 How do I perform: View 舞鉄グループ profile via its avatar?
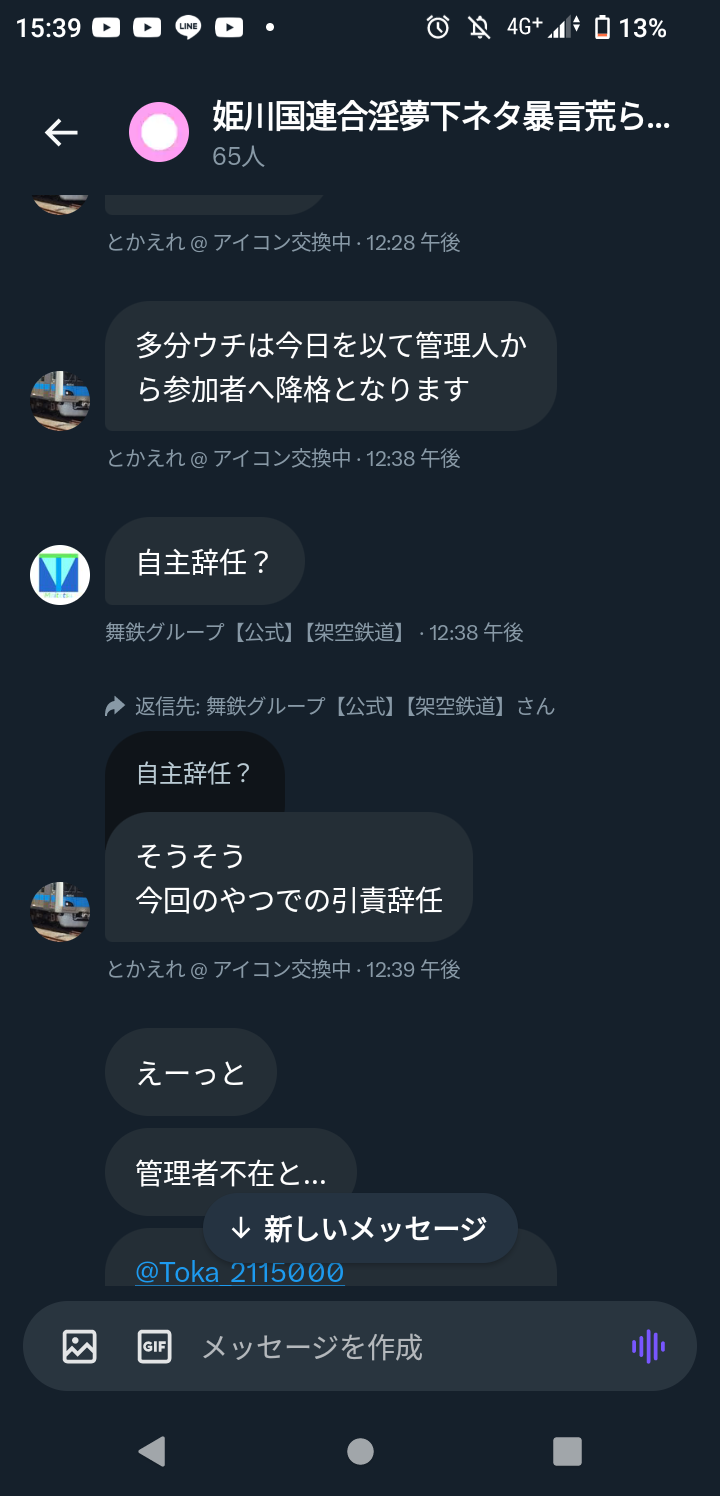(60, 575)
